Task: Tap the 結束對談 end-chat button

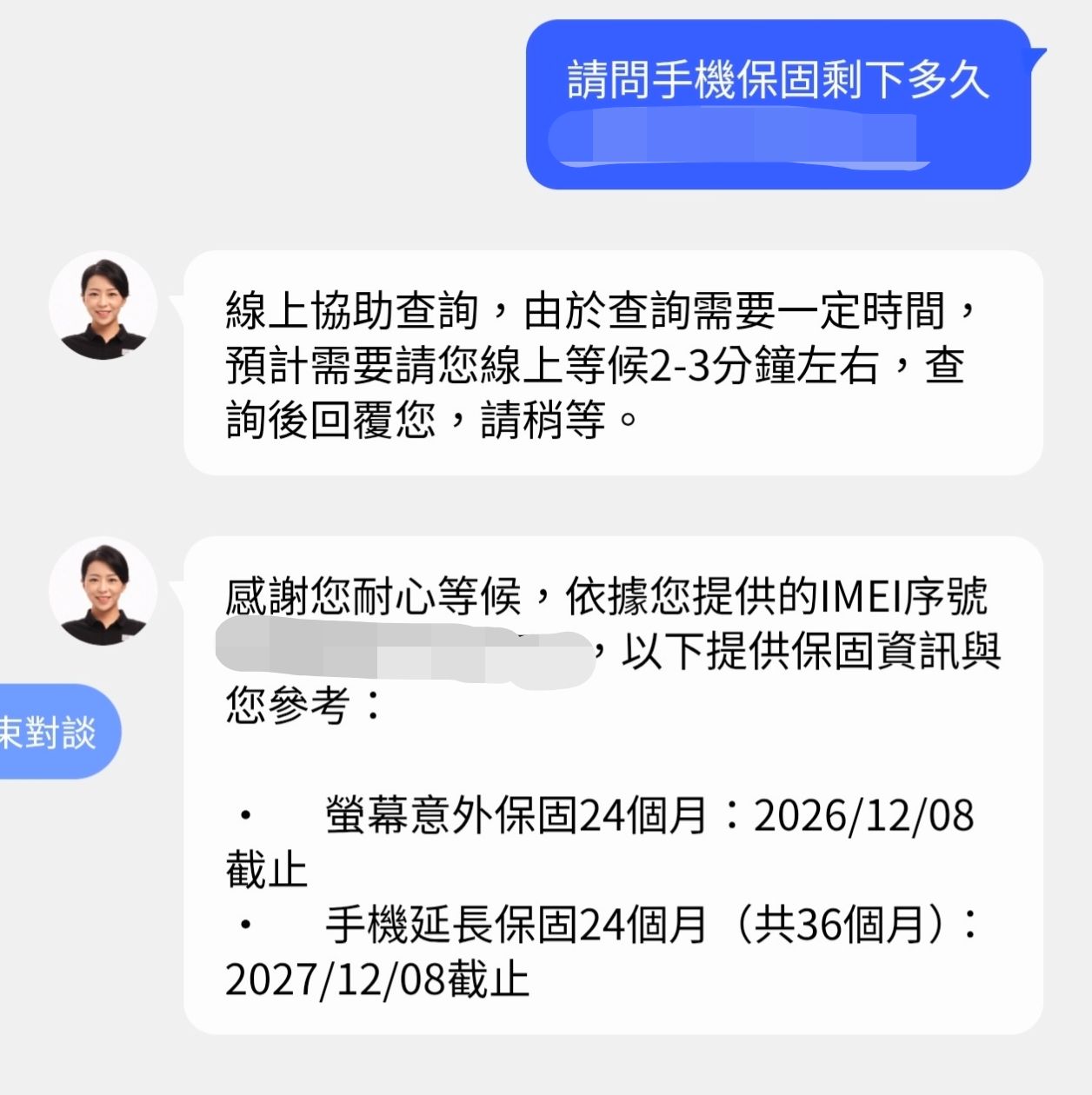Action: pos(50,732)
